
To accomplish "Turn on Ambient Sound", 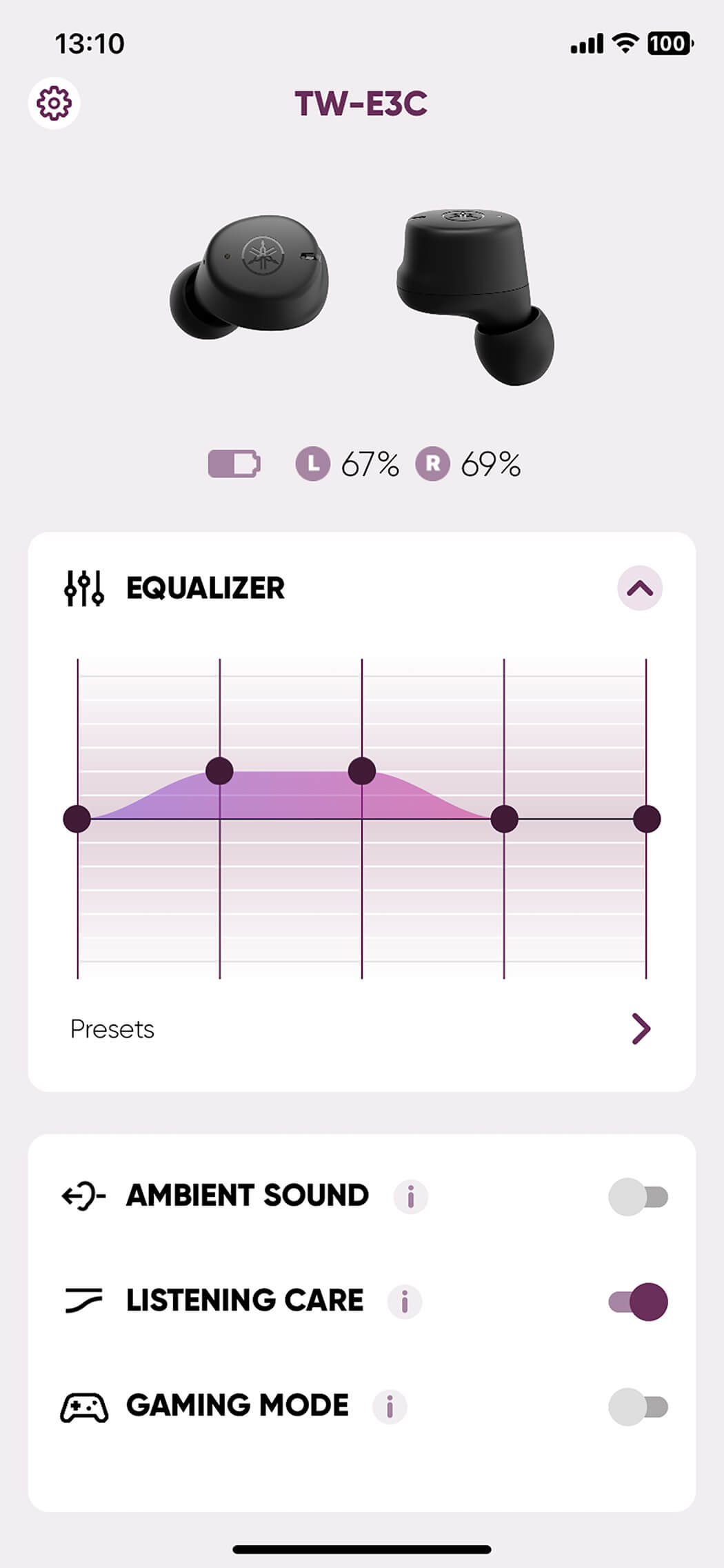I will pyautogui.click(x=638, y=1196).
